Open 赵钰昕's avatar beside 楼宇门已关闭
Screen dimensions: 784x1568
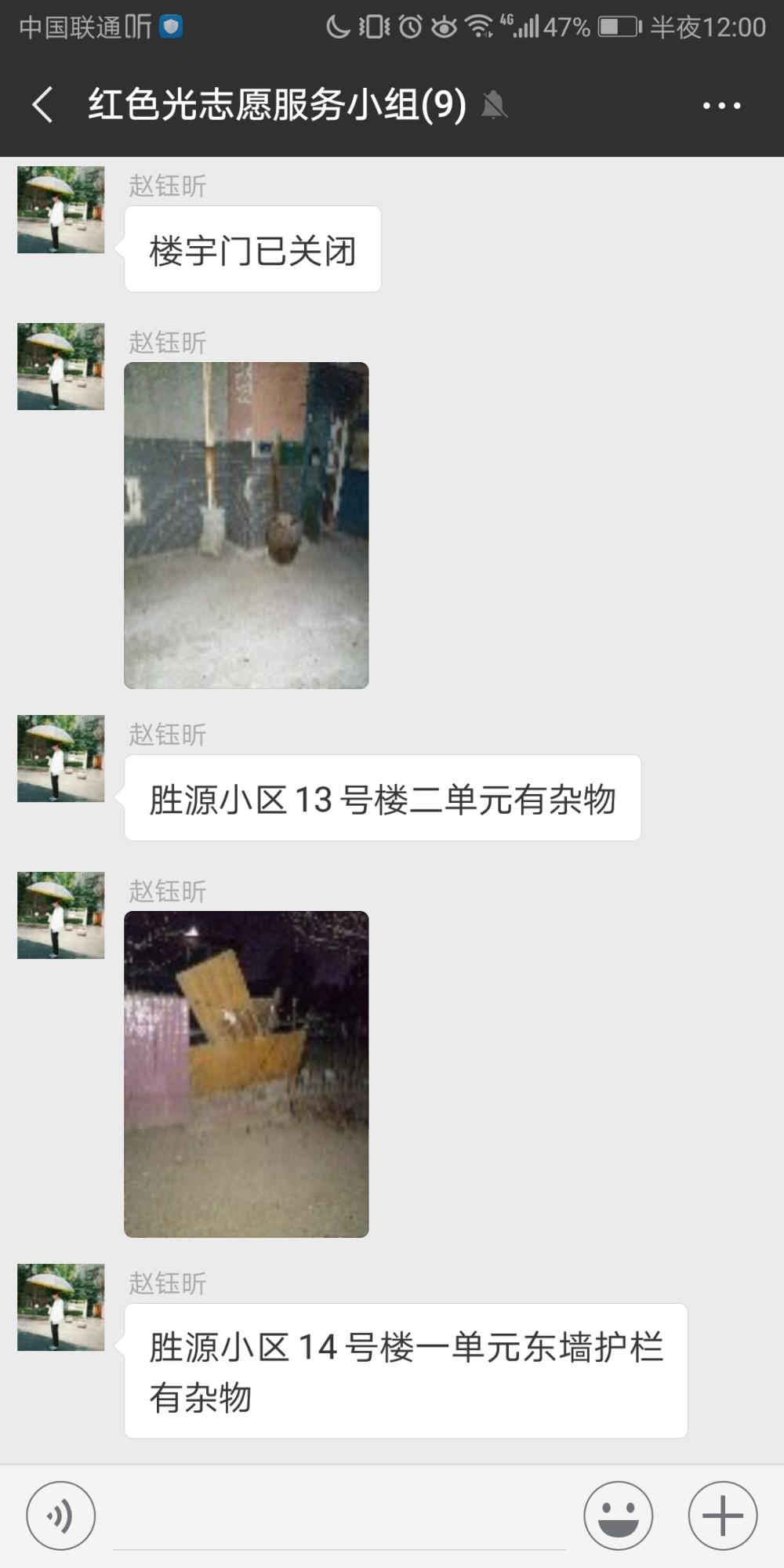[61, 209]
